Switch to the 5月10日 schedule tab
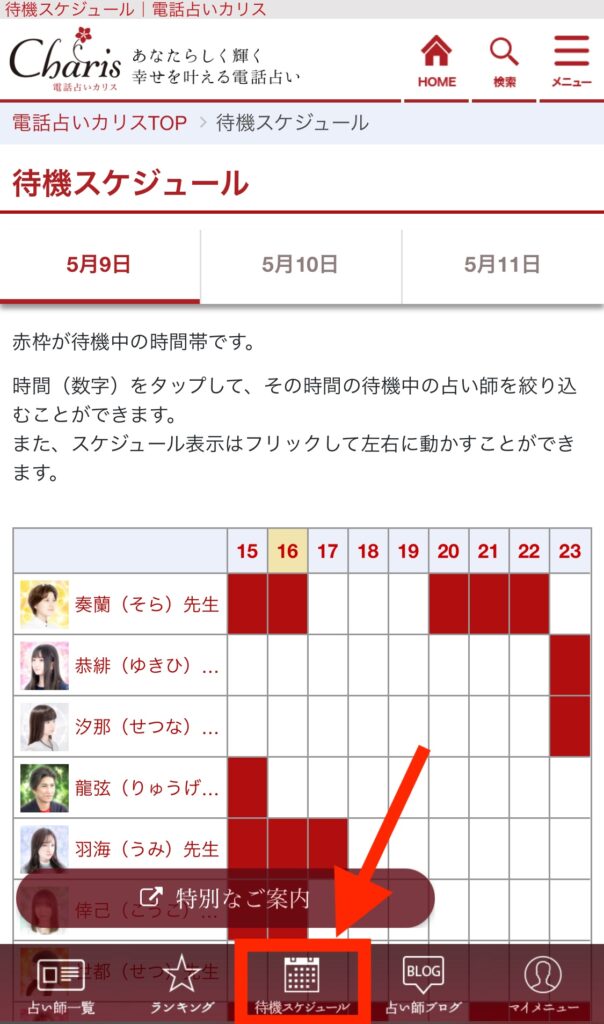 pyautogui.click(x=300, y=265)
